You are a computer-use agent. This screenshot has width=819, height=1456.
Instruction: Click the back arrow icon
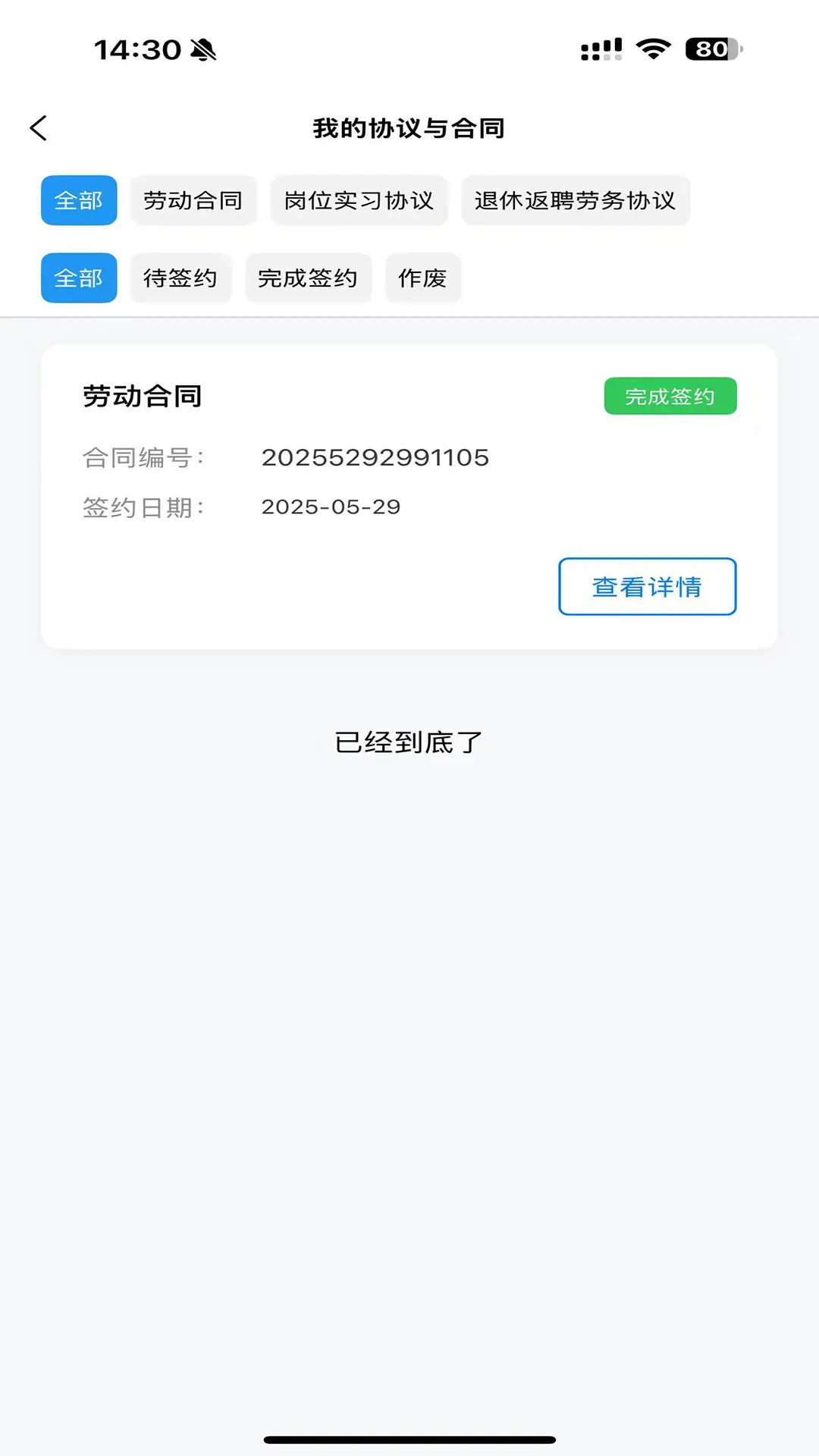(38, 127)
